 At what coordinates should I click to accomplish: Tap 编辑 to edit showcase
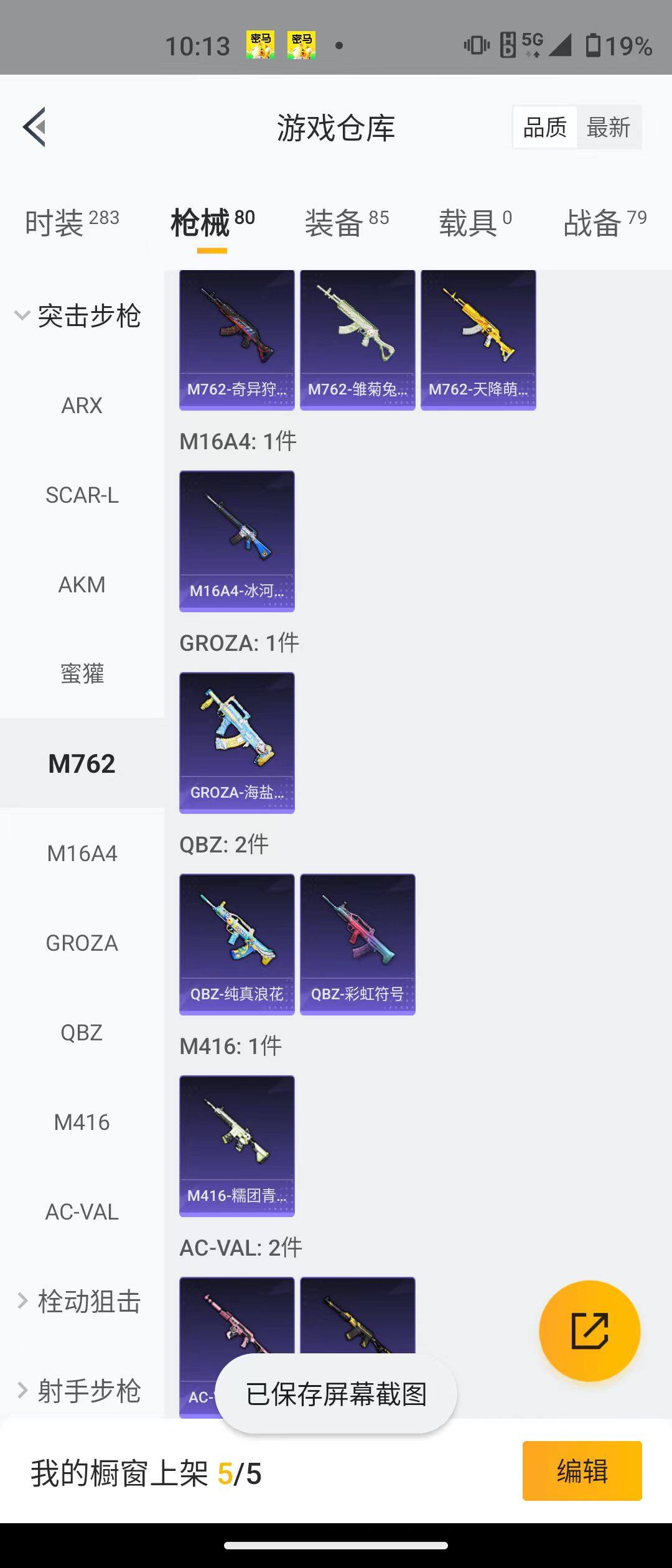click(x=582, y=1471)
